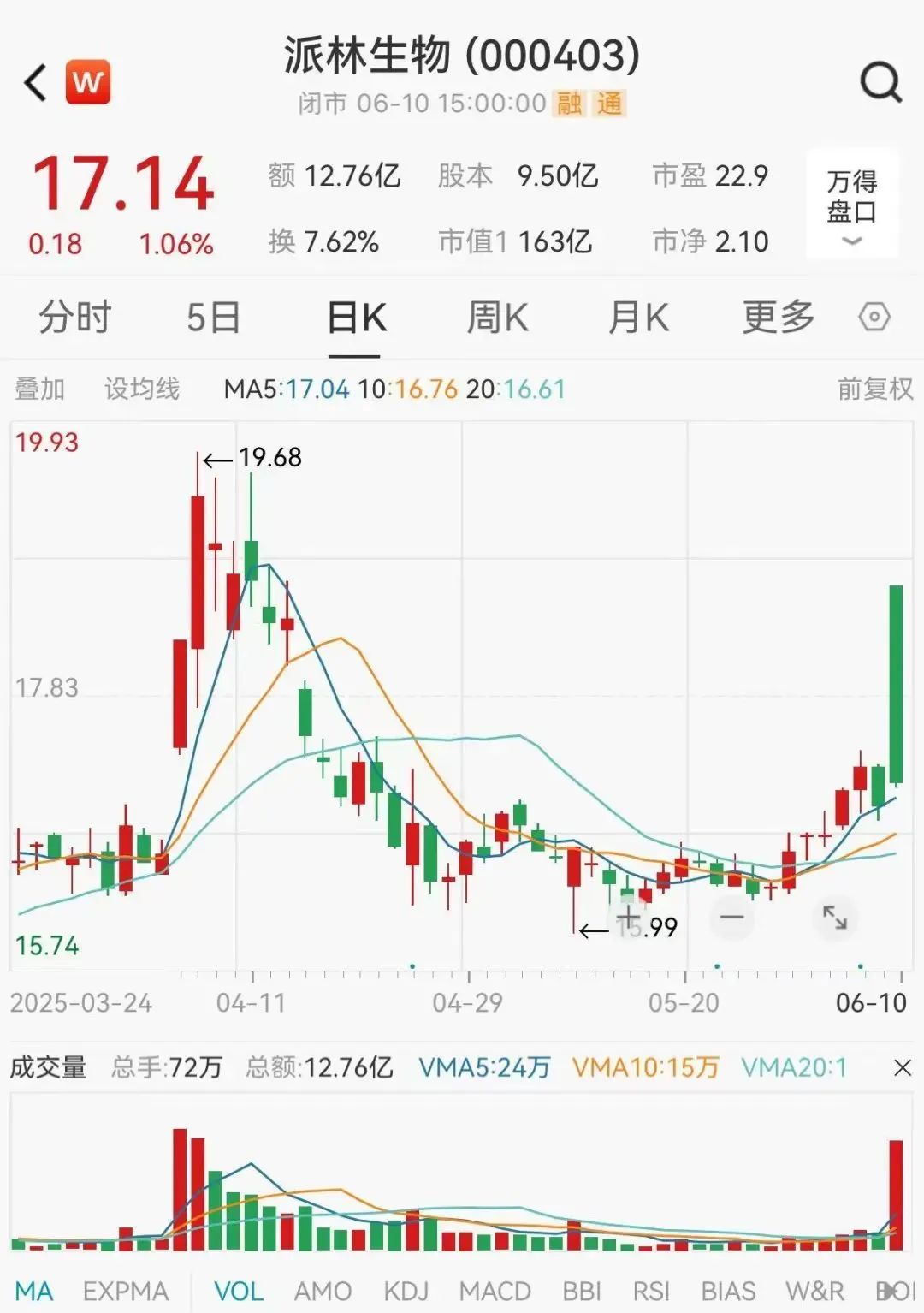Switch to the 月K tab
This screenshot has width=924, height=1313.
(638, 318)
